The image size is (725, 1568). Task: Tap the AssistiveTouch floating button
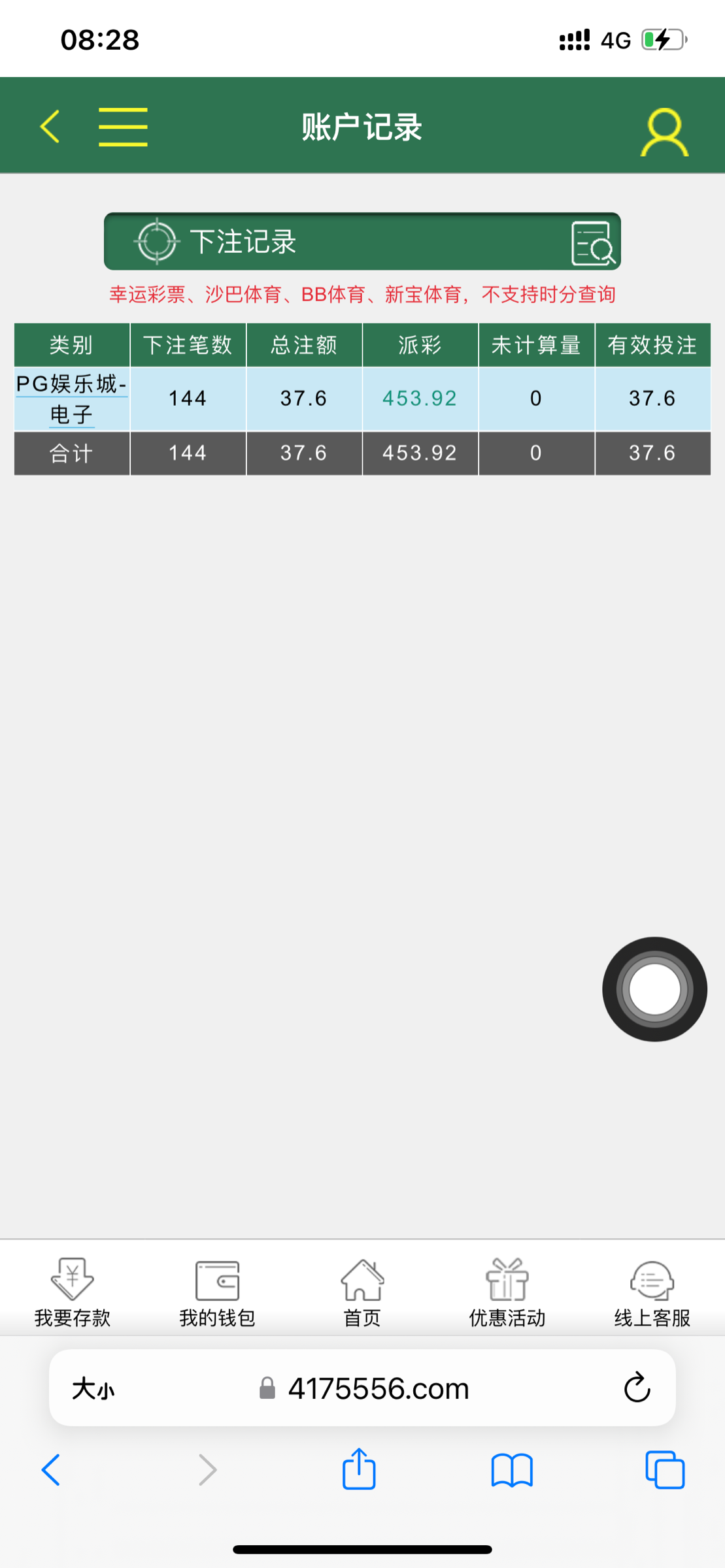coord(654,988)
